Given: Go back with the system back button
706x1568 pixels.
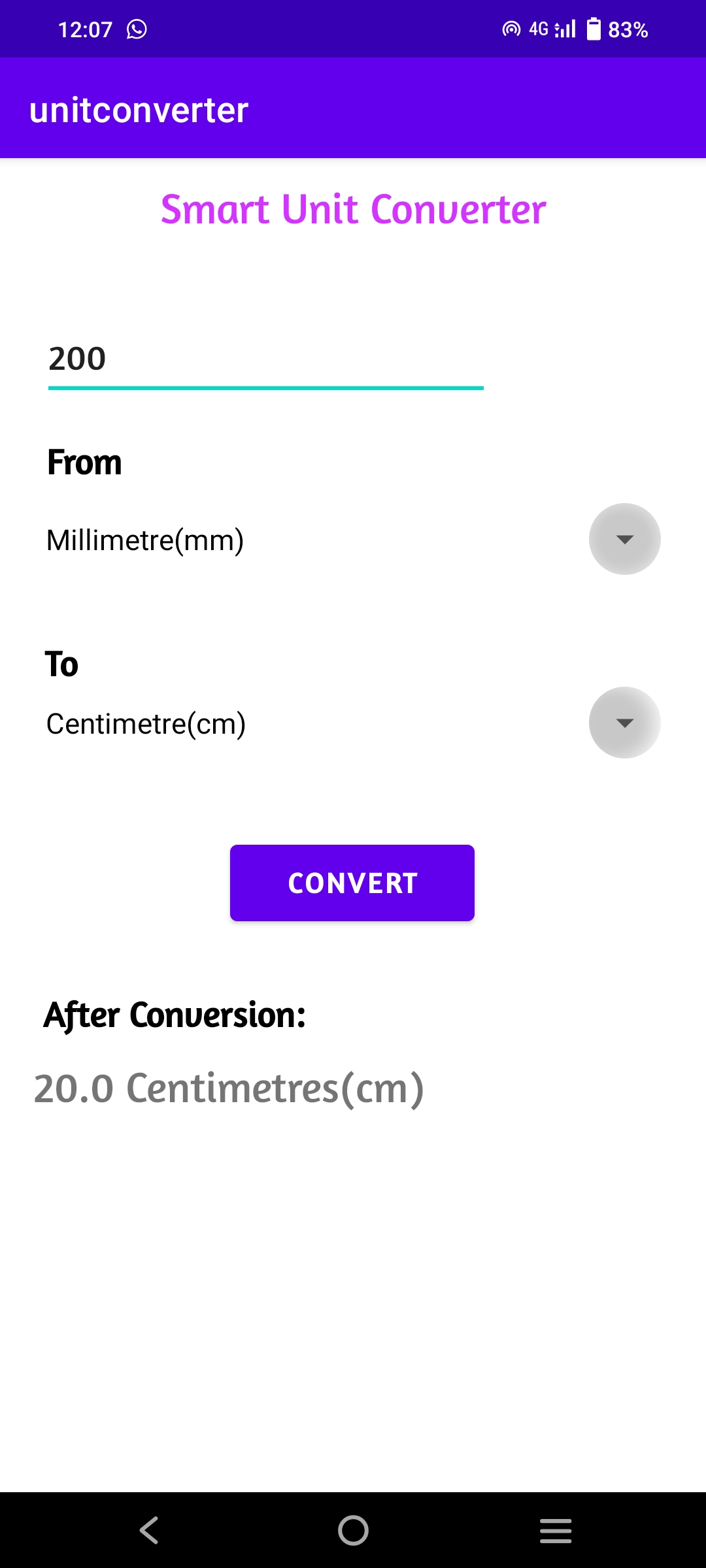Looking at the screenshot, I should point(150,1530).
